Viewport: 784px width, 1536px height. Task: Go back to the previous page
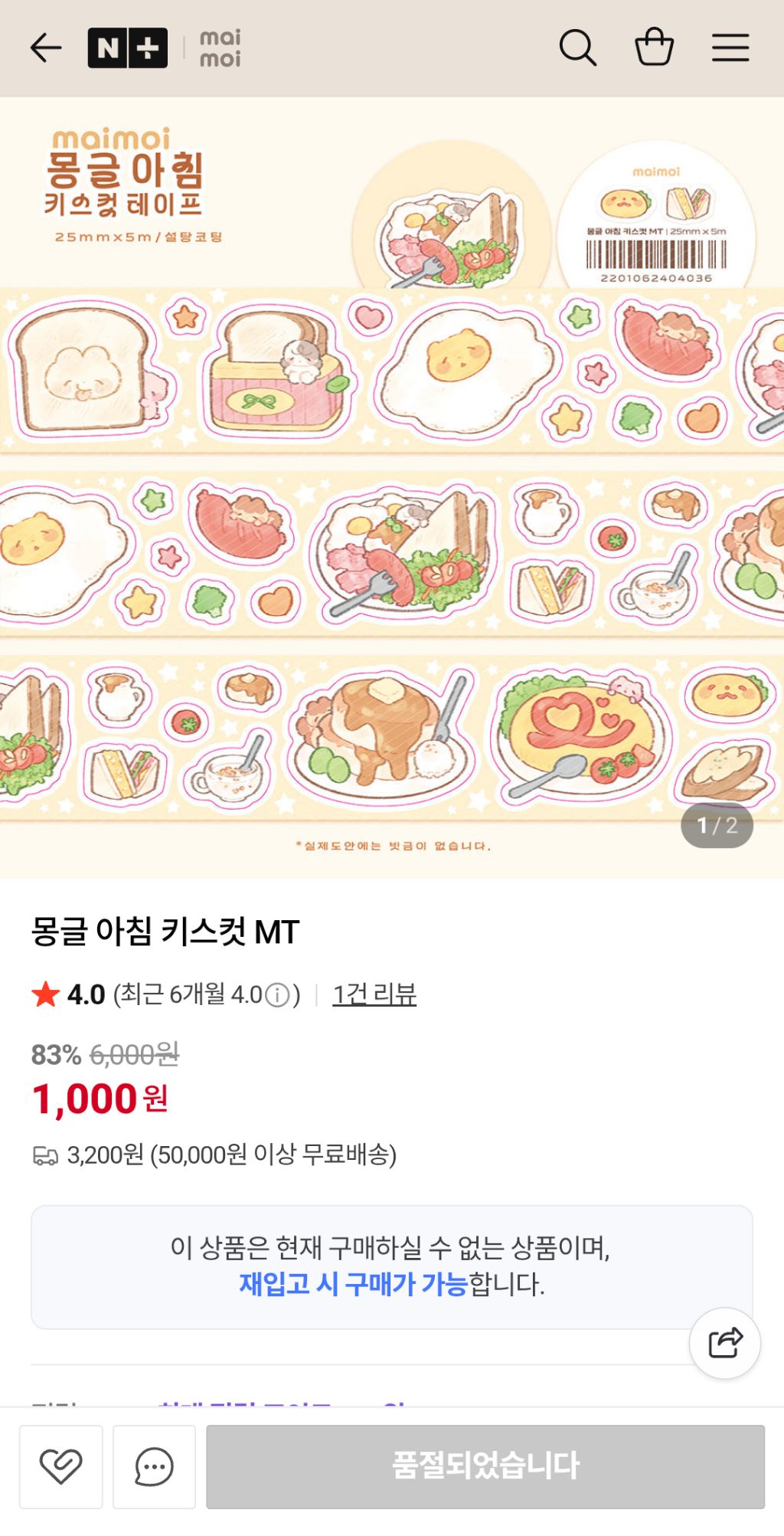[46, 48]
